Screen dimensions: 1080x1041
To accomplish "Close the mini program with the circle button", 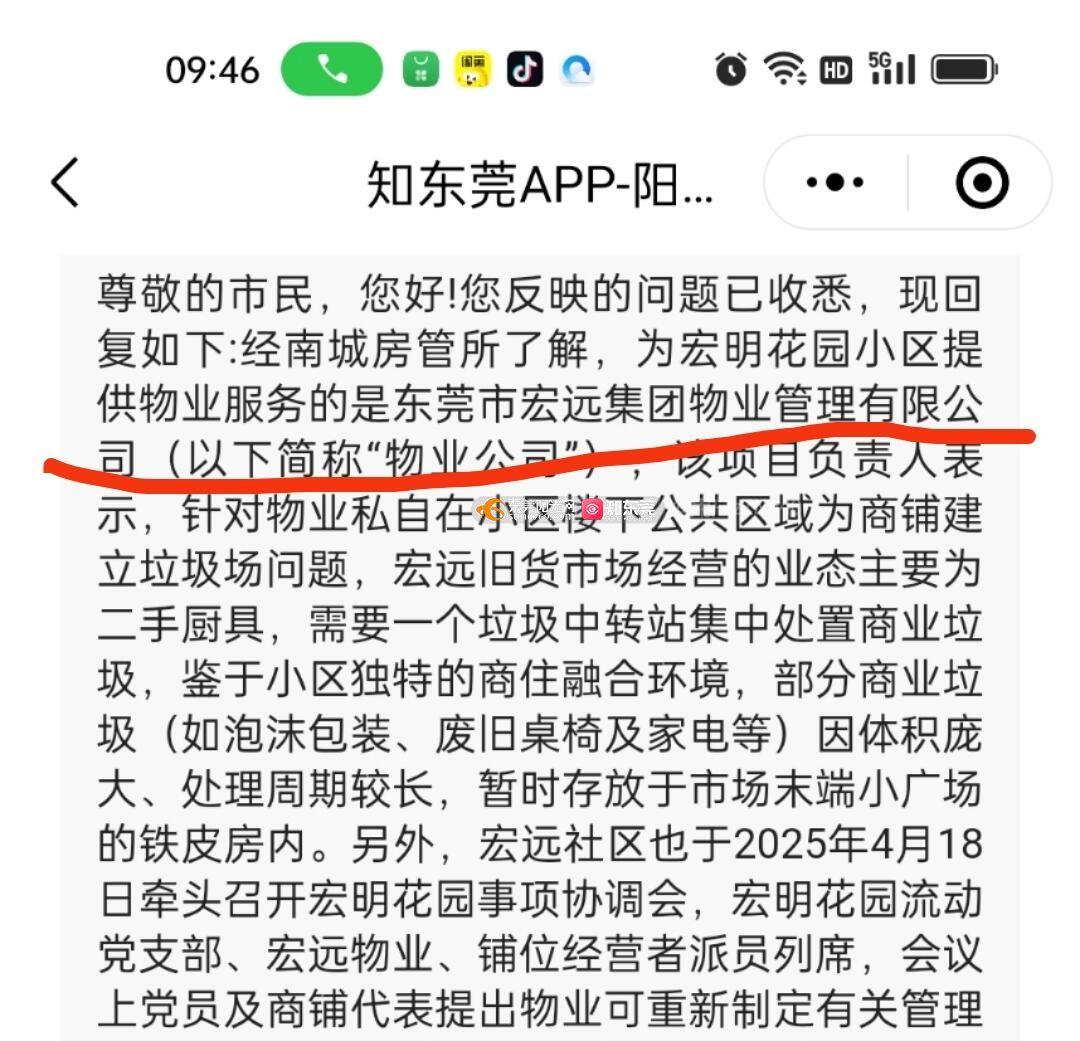I will pos(982,183).
